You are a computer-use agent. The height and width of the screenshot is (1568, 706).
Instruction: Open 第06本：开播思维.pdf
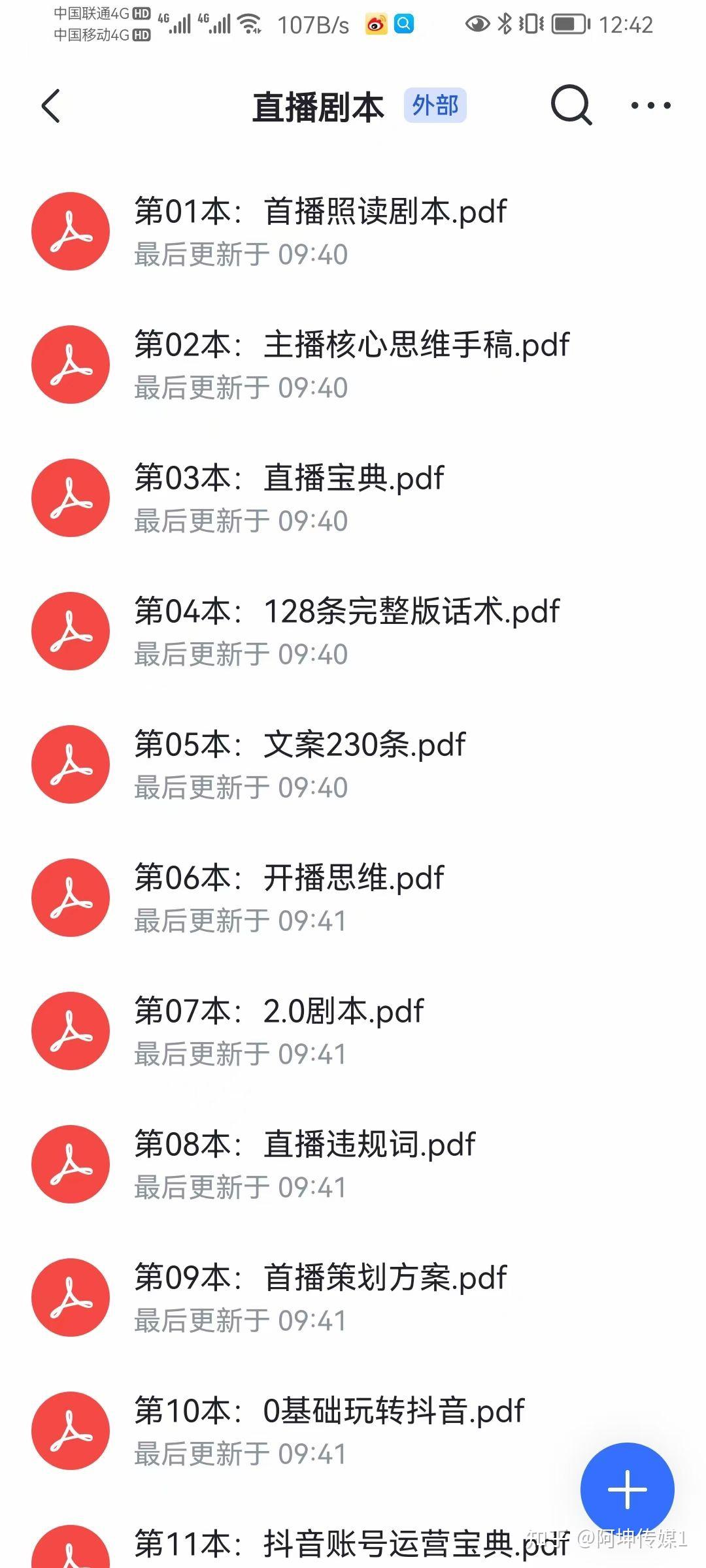click(353, 898)
